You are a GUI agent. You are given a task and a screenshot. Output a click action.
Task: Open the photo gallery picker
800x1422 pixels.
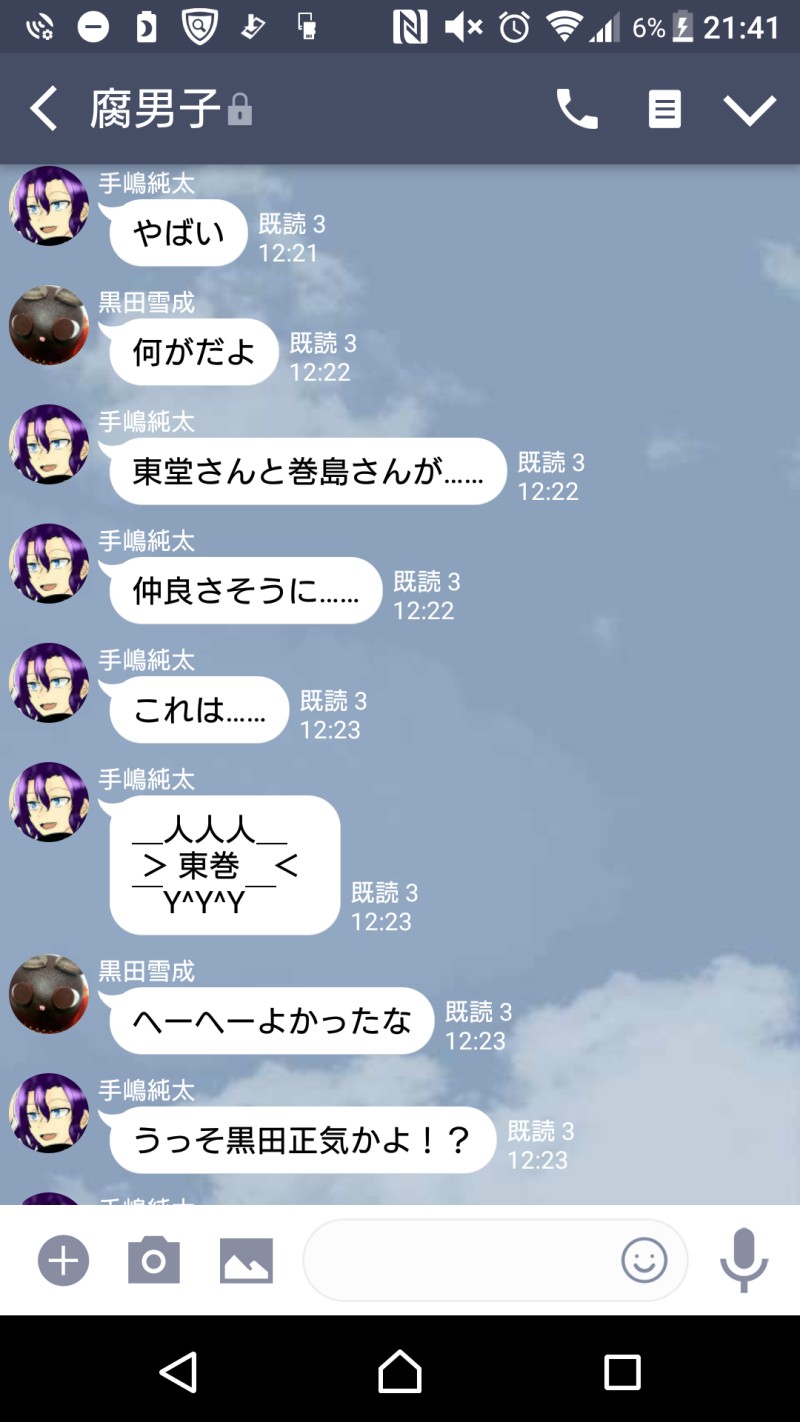tap(246, 1260)
